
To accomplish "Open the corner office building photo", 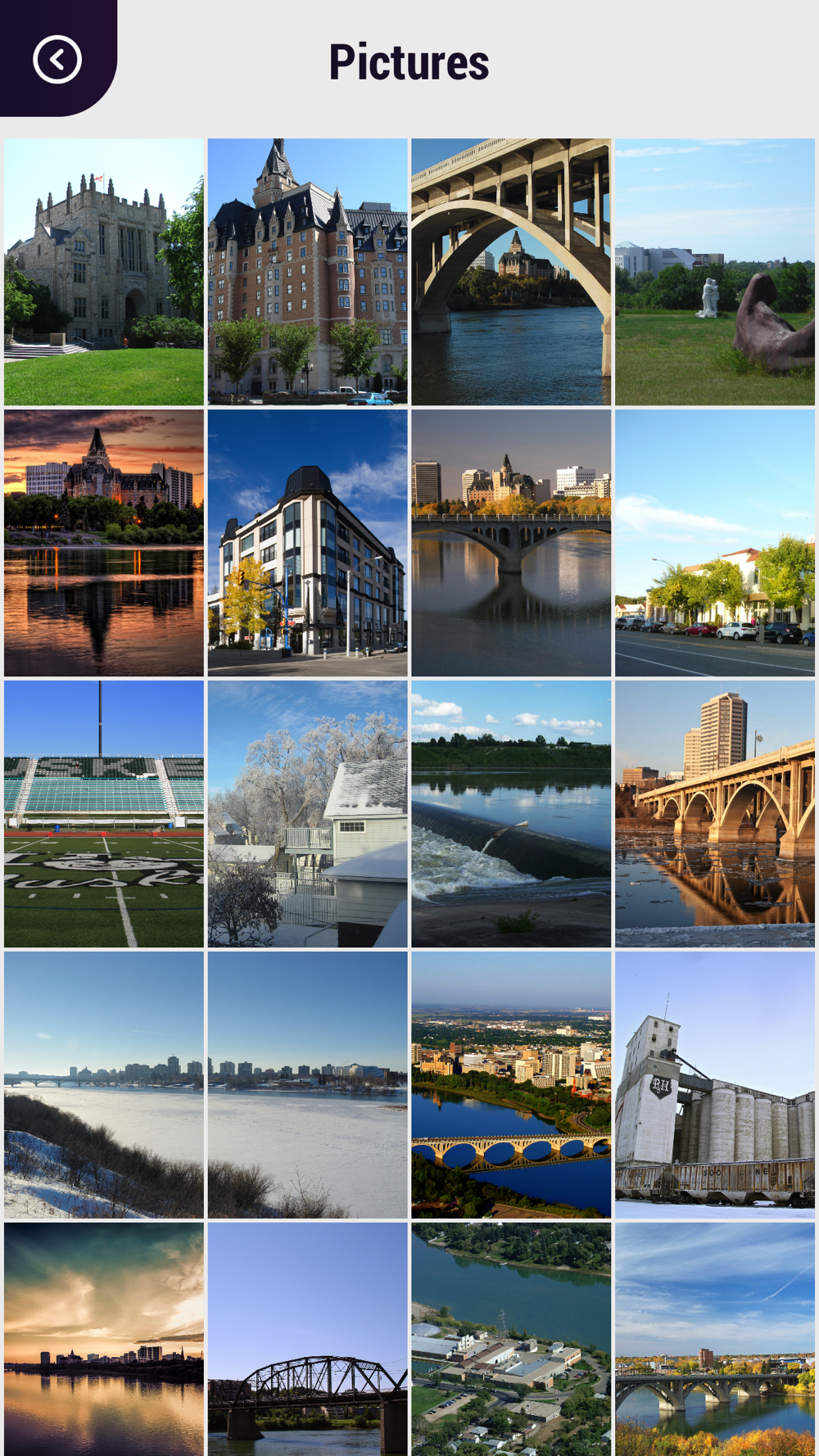I will [x=308, y=543].
